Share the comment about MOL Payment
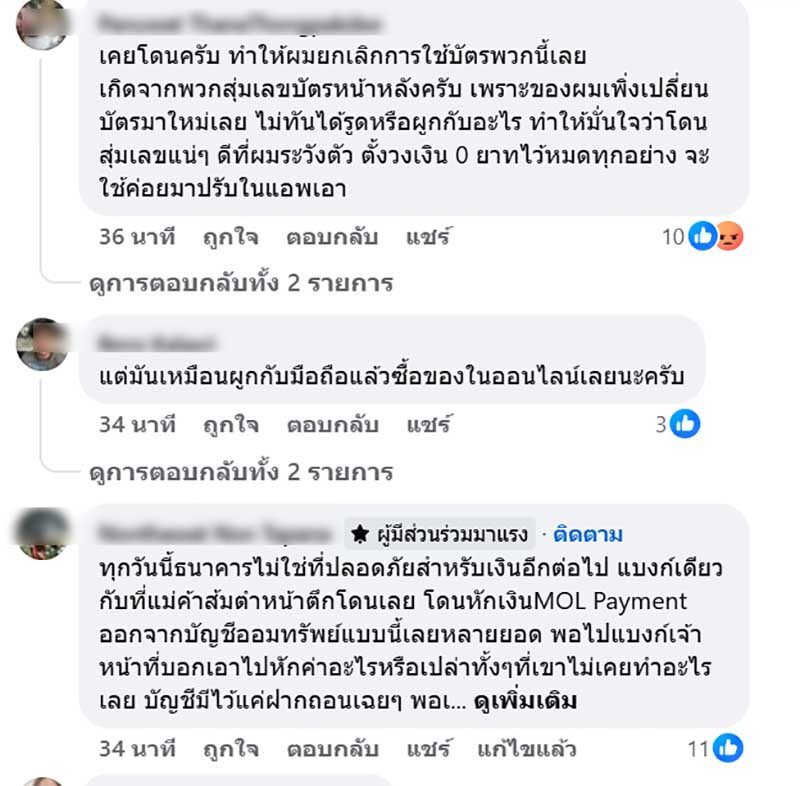This screenshot has height=786, width=800. click(428, 747)
